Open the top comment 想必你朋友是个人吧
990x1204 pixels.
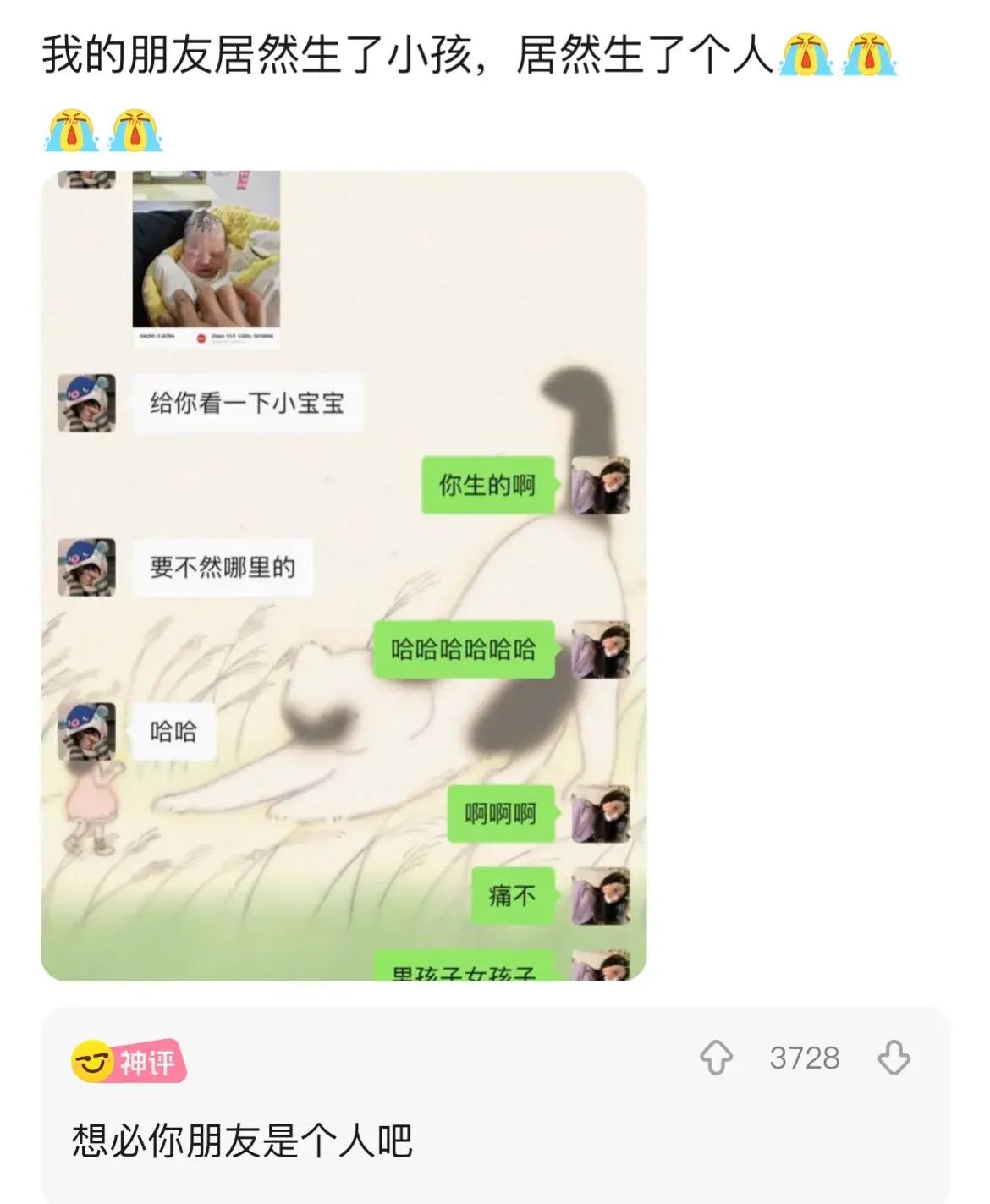click(242, 1141)
